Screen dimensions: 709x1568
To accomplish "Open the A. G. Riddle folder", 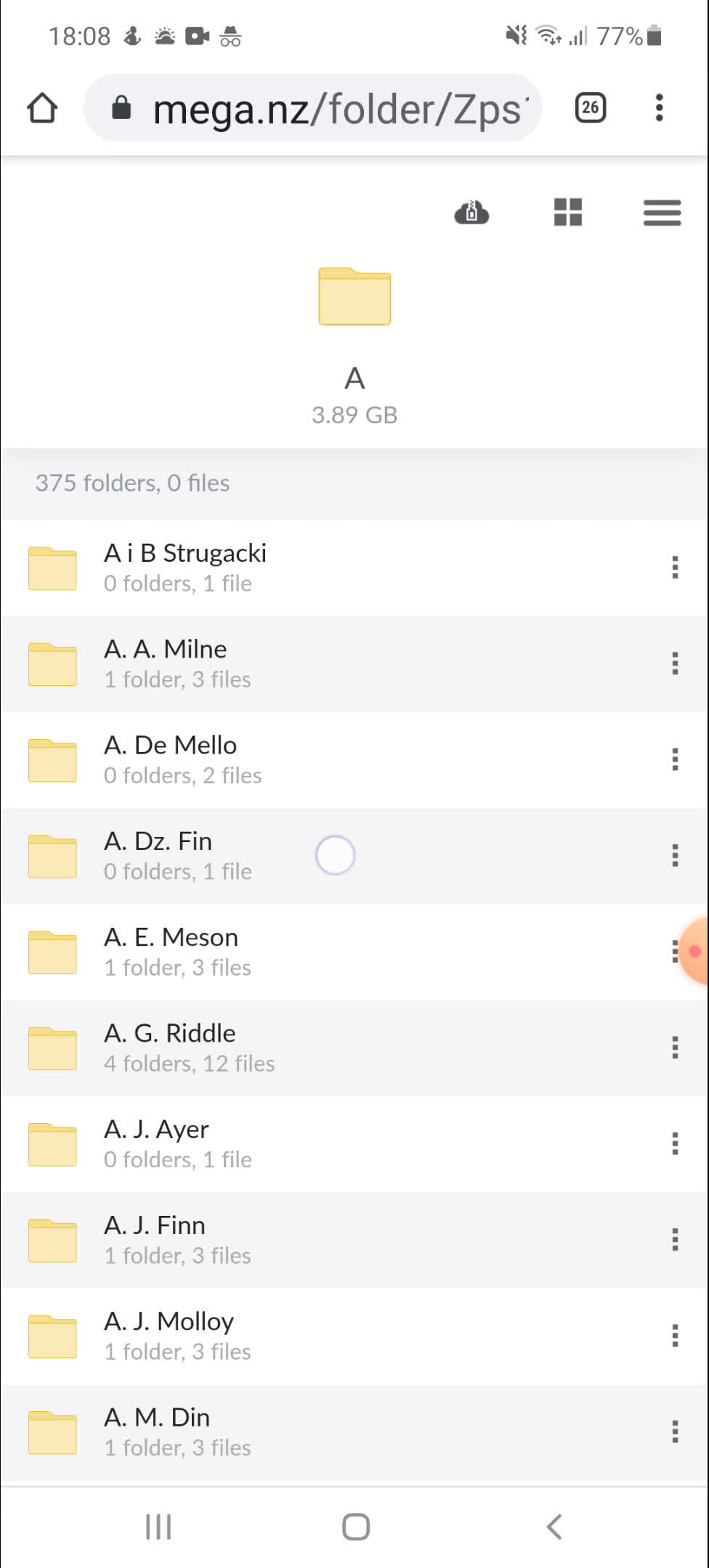I will click(170, 1048).
